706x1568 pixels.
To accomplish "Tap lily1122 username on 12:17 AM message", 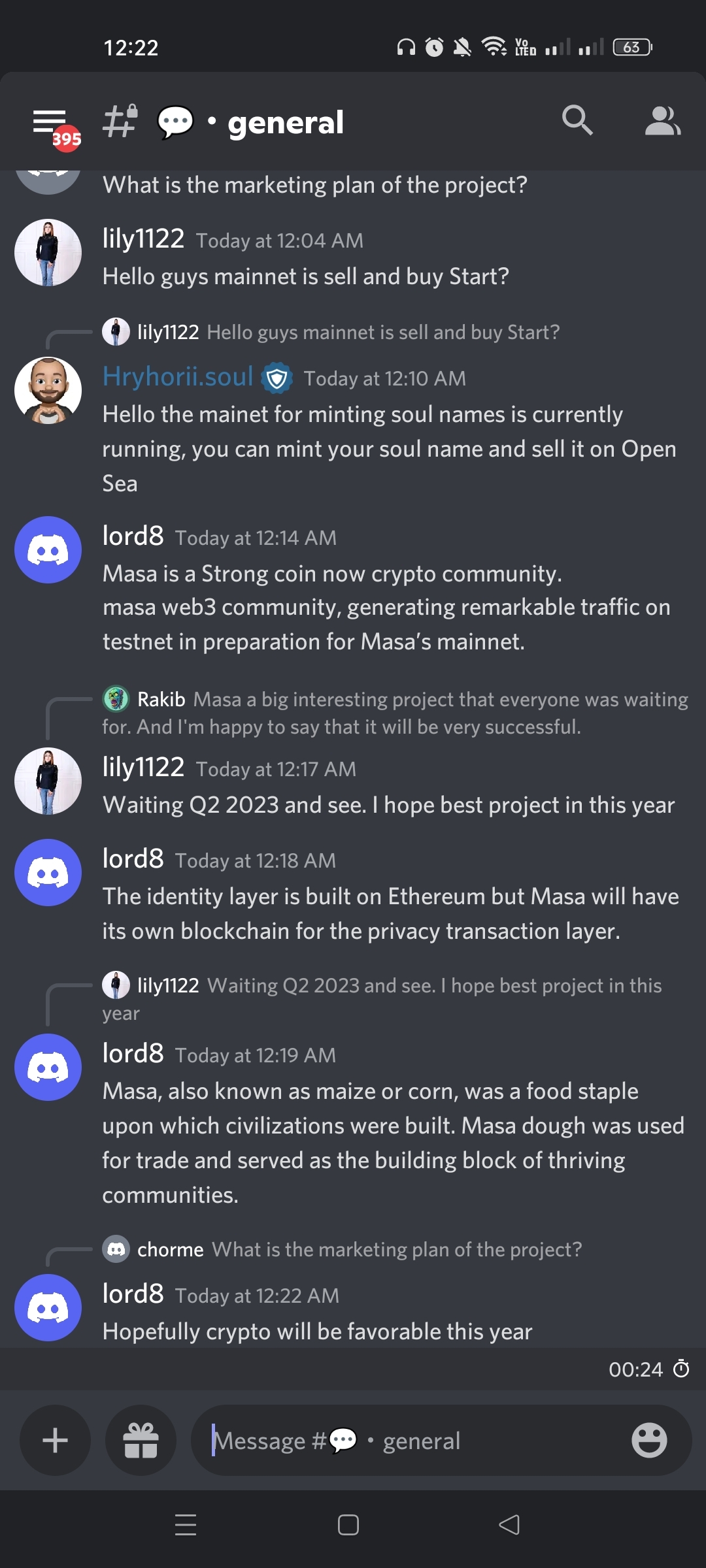I will [x=143, y=767].
